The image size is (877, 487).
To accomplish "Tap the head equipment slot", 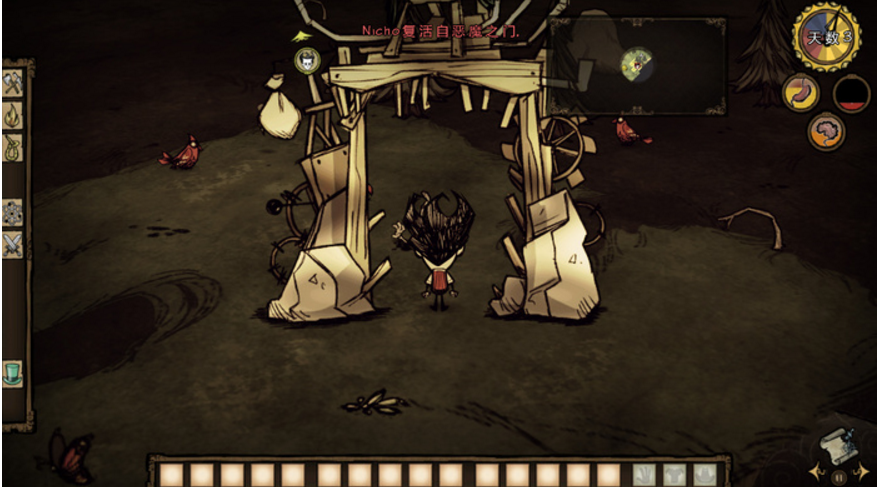I will [x=706, y=474].
